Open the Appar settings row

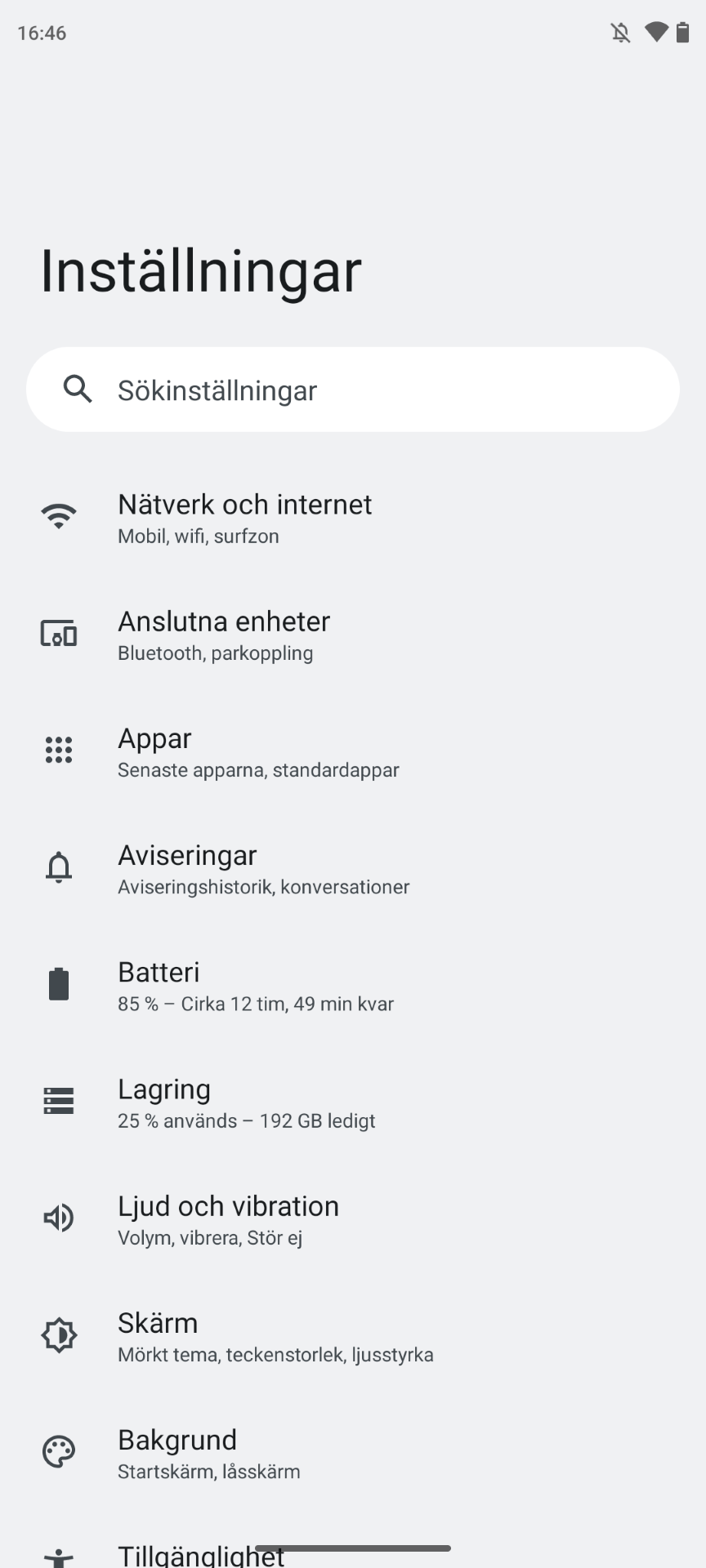(258, 751)
